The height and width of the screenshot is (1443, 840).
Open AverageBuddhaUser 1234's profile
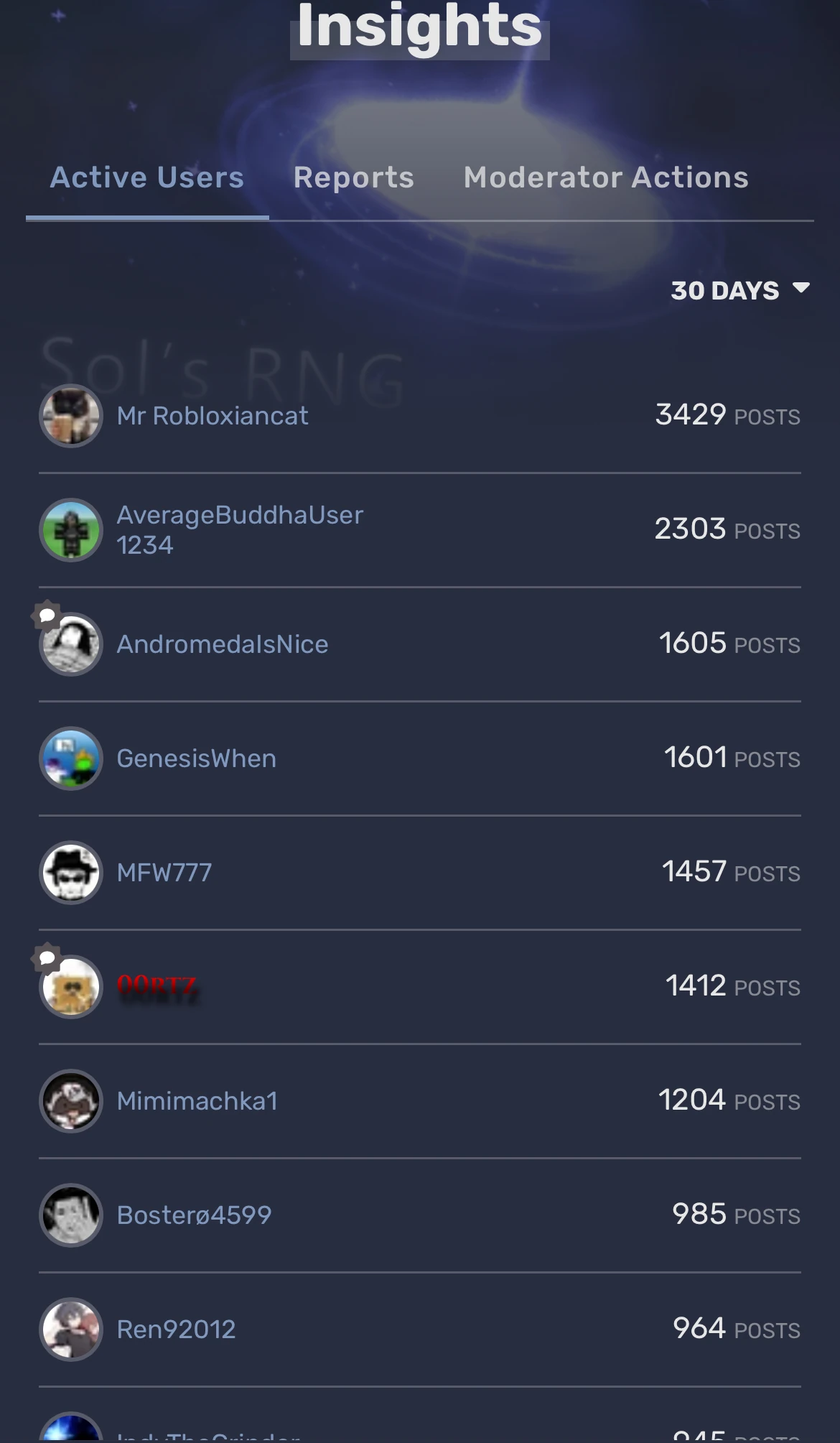pyautogui.click(x=240, y=530)
